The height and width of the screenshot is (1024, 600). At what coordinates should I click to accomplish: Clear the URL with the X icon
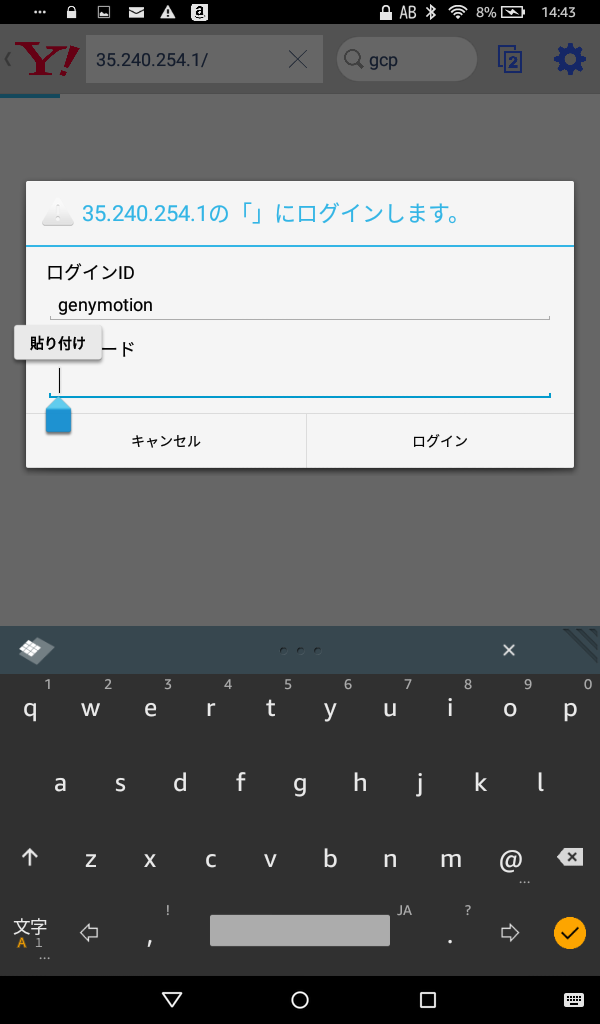click(x=298, y=59)
